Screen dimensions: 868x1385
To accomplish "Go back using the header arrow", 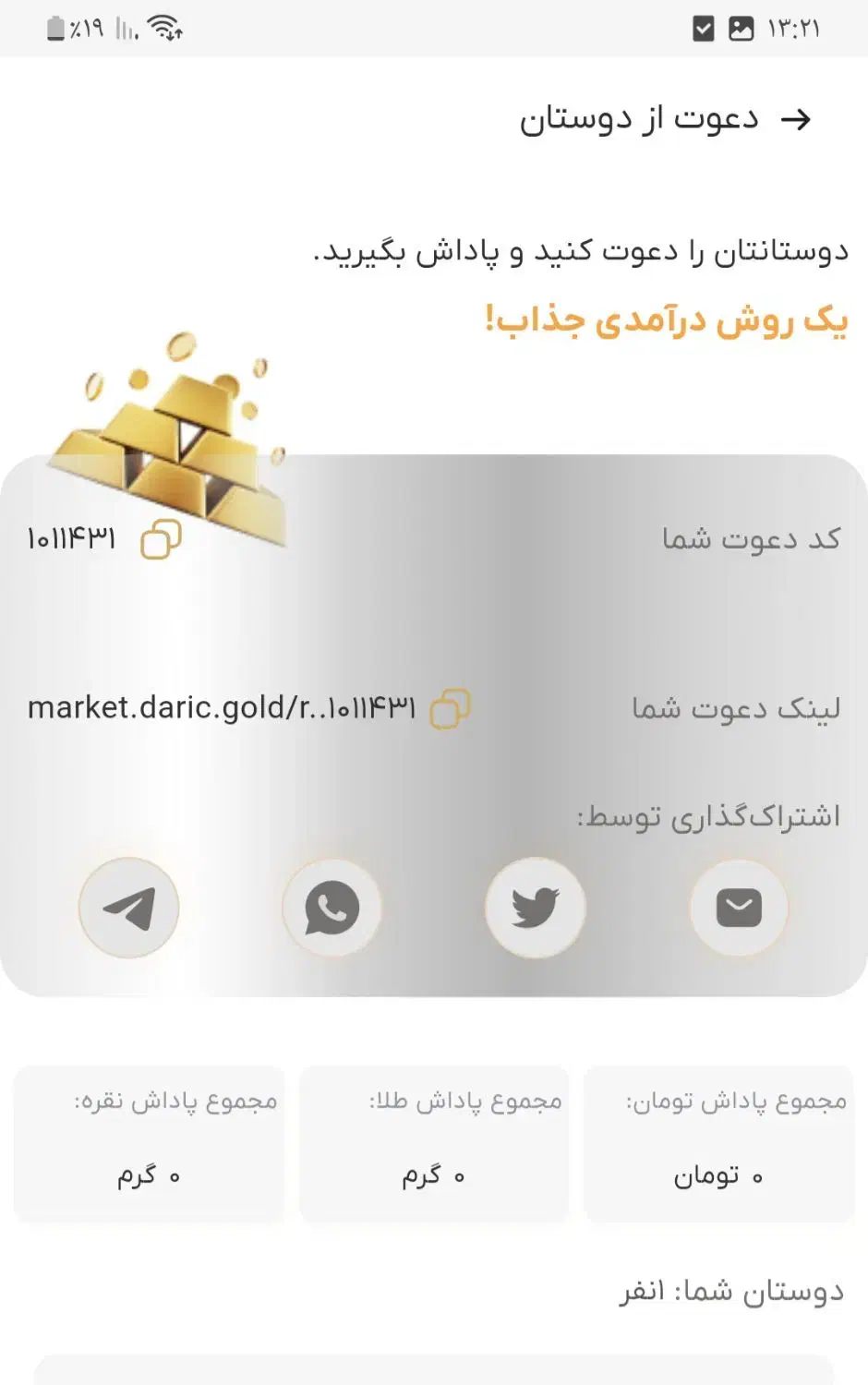I will pos(795,119).
